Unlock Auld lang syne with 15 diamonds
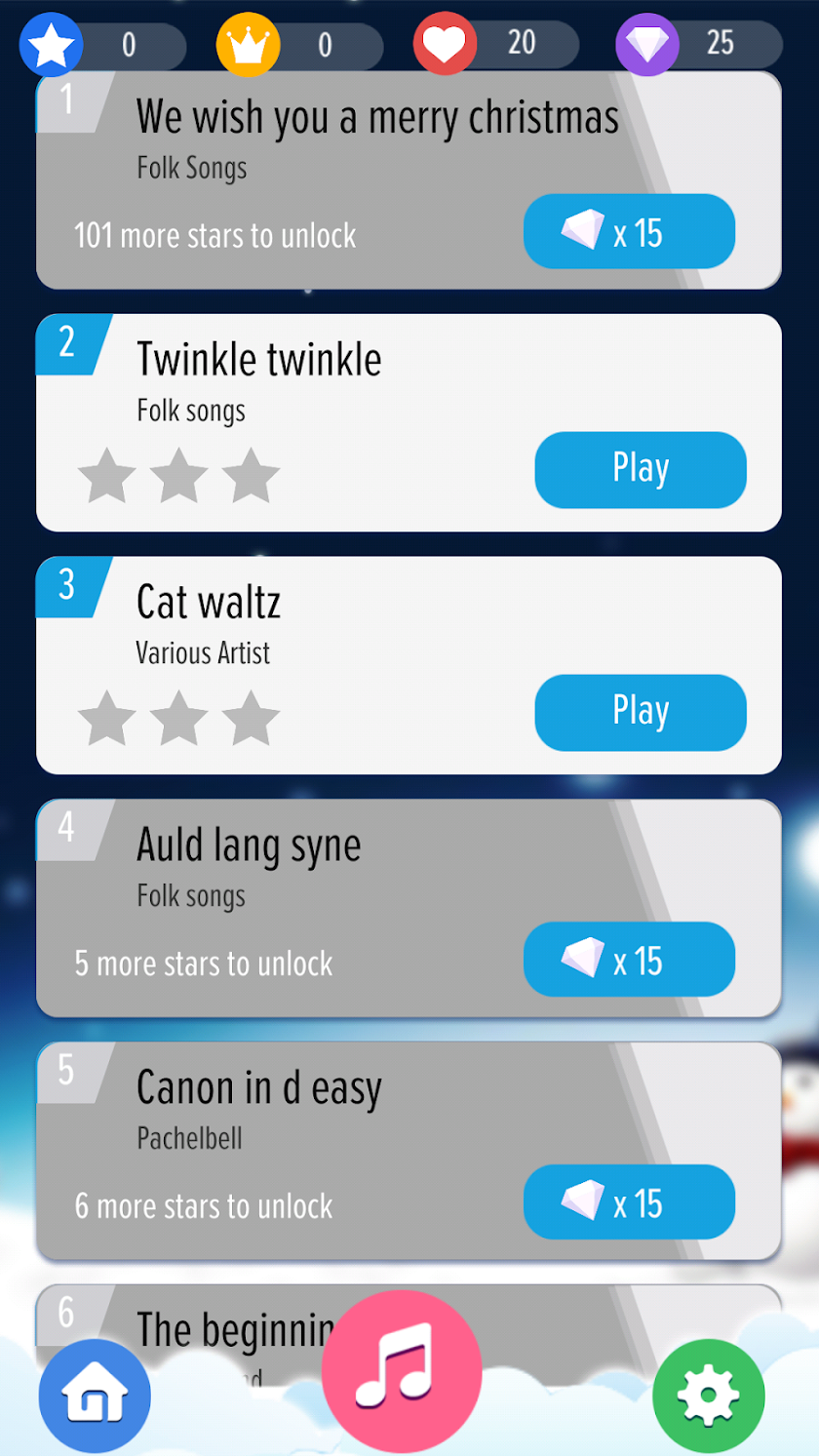 coord(629,960)
